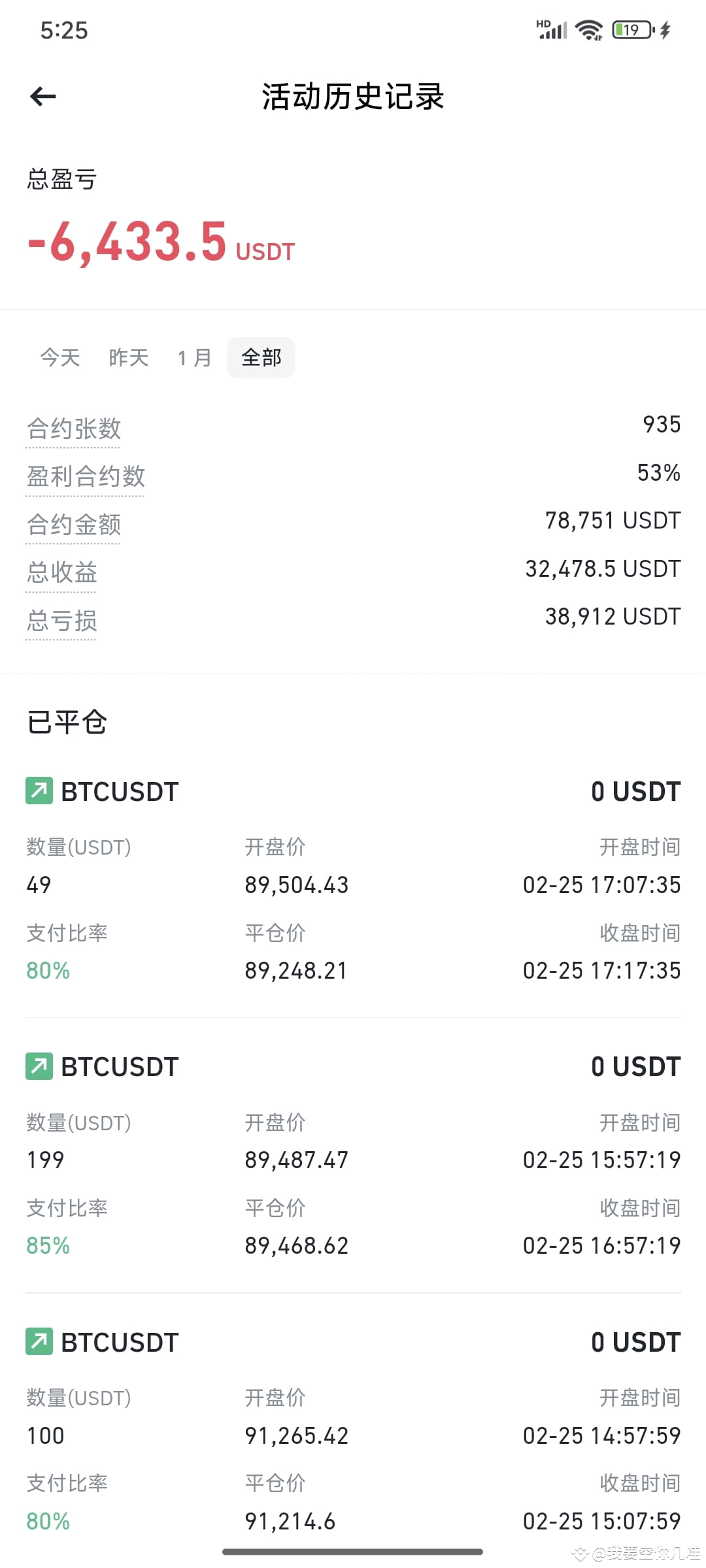This screenshot has width=706, height=1568.
Task: Tap the 盈利合约数 label for explanation
Action: (85, 476)
